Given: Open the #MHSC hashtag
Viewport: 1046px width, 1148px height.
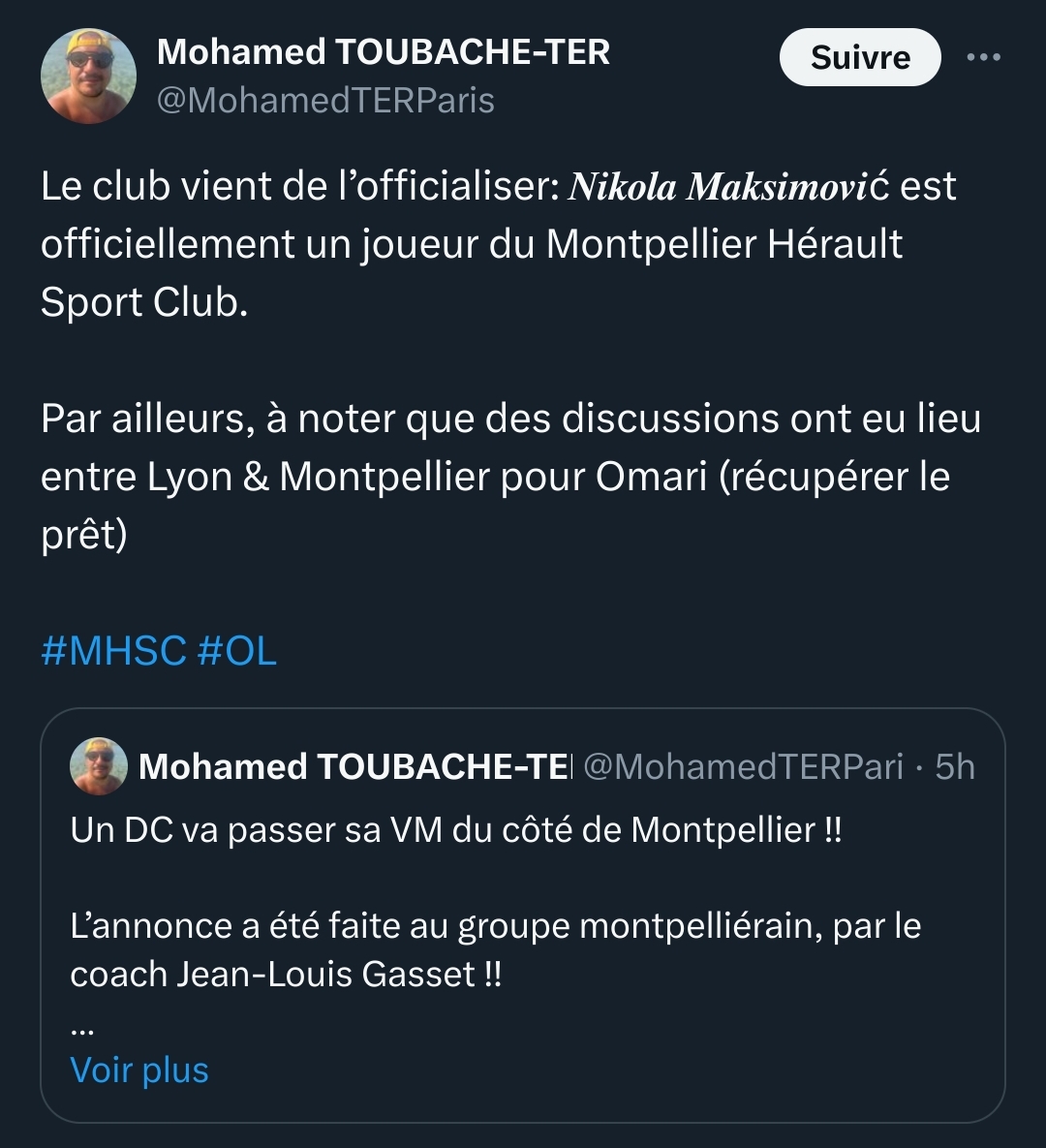Looking at the screenshot, I should click(113, 651).
